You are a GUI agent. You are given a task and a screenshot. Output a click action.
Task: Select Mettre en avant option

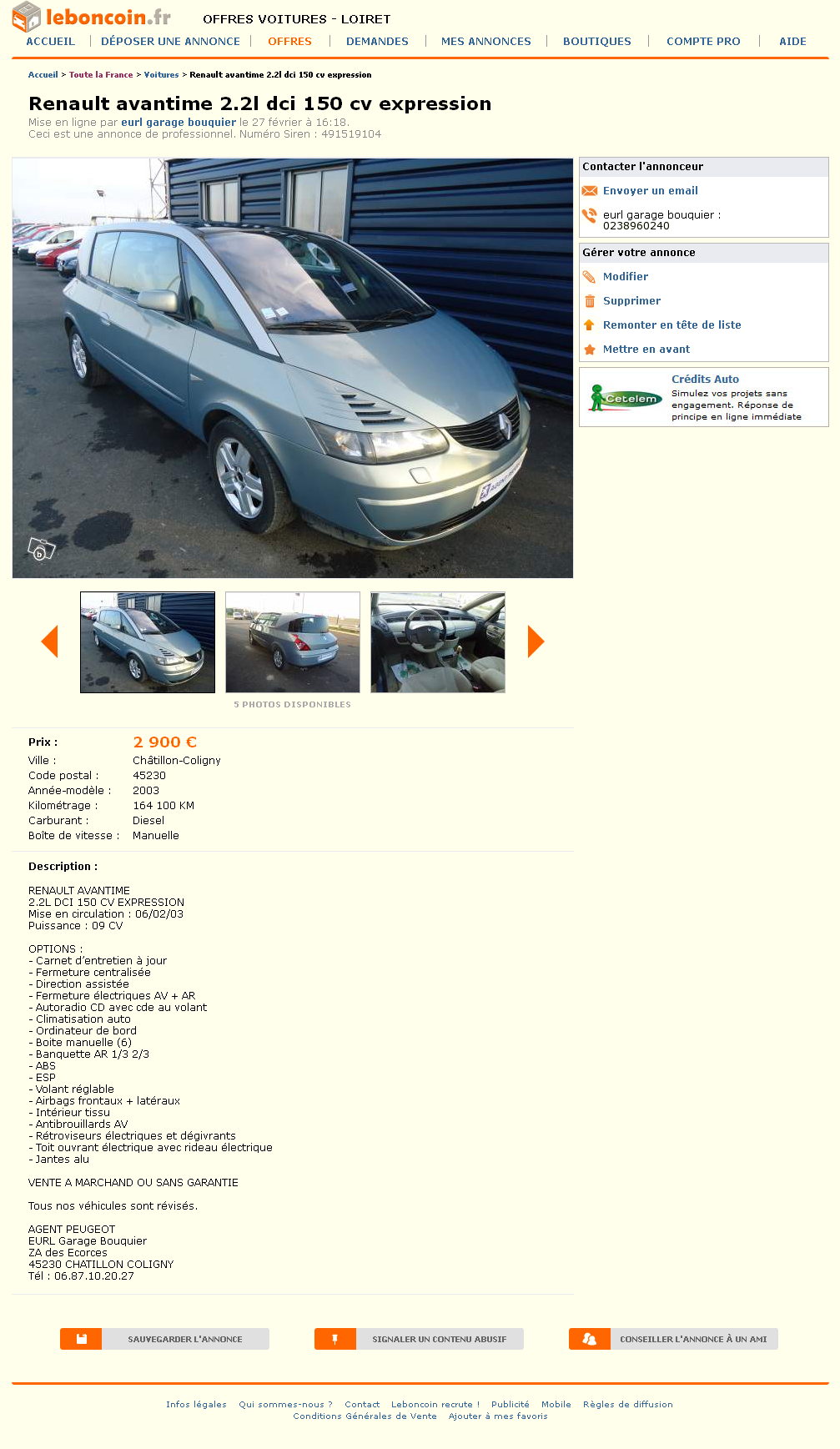[646, 350]
